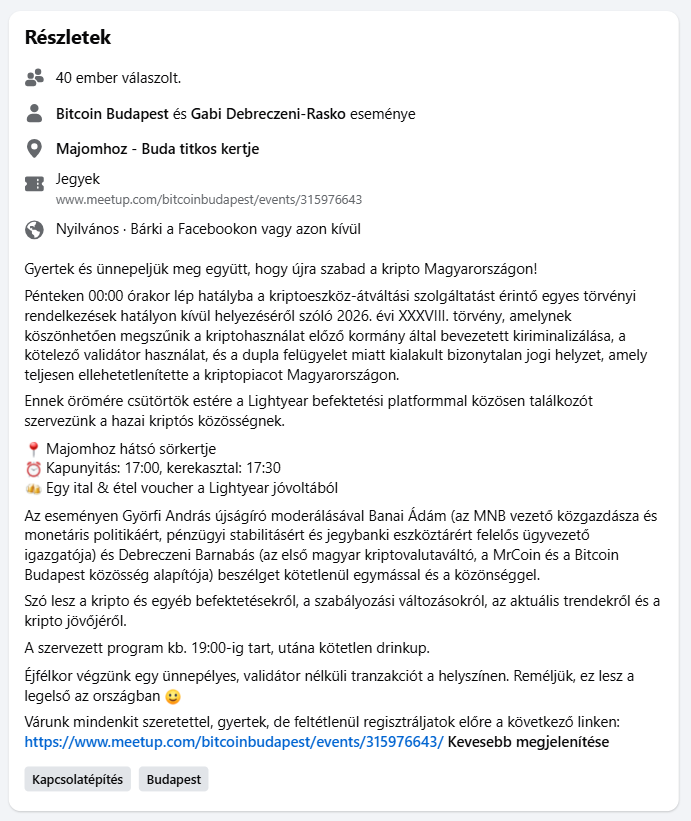Open the blue meetup.com registration link
Screen dimensions: 691x821
[x=234, y=742]
